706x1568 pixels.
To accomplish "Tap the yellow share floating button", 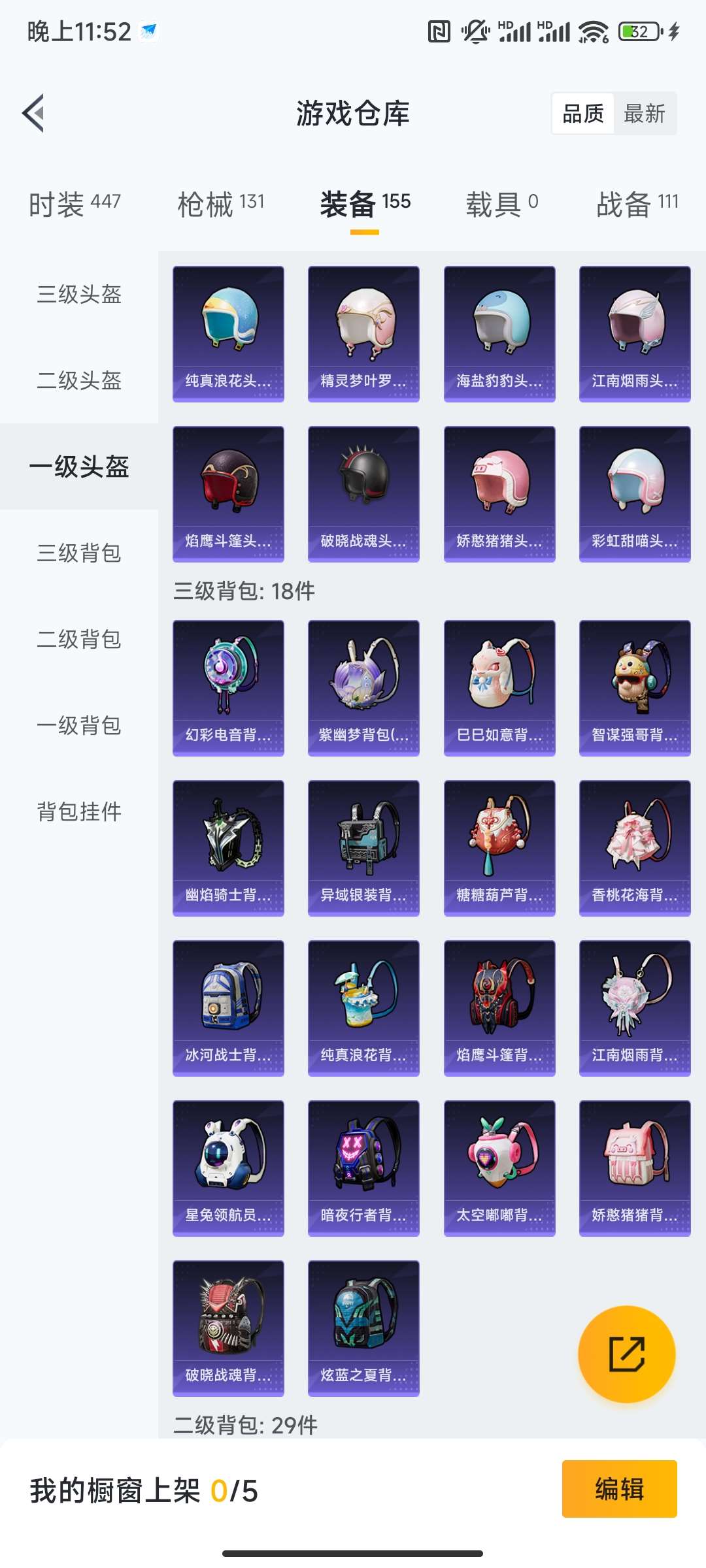I will [x=626, y=1354].
